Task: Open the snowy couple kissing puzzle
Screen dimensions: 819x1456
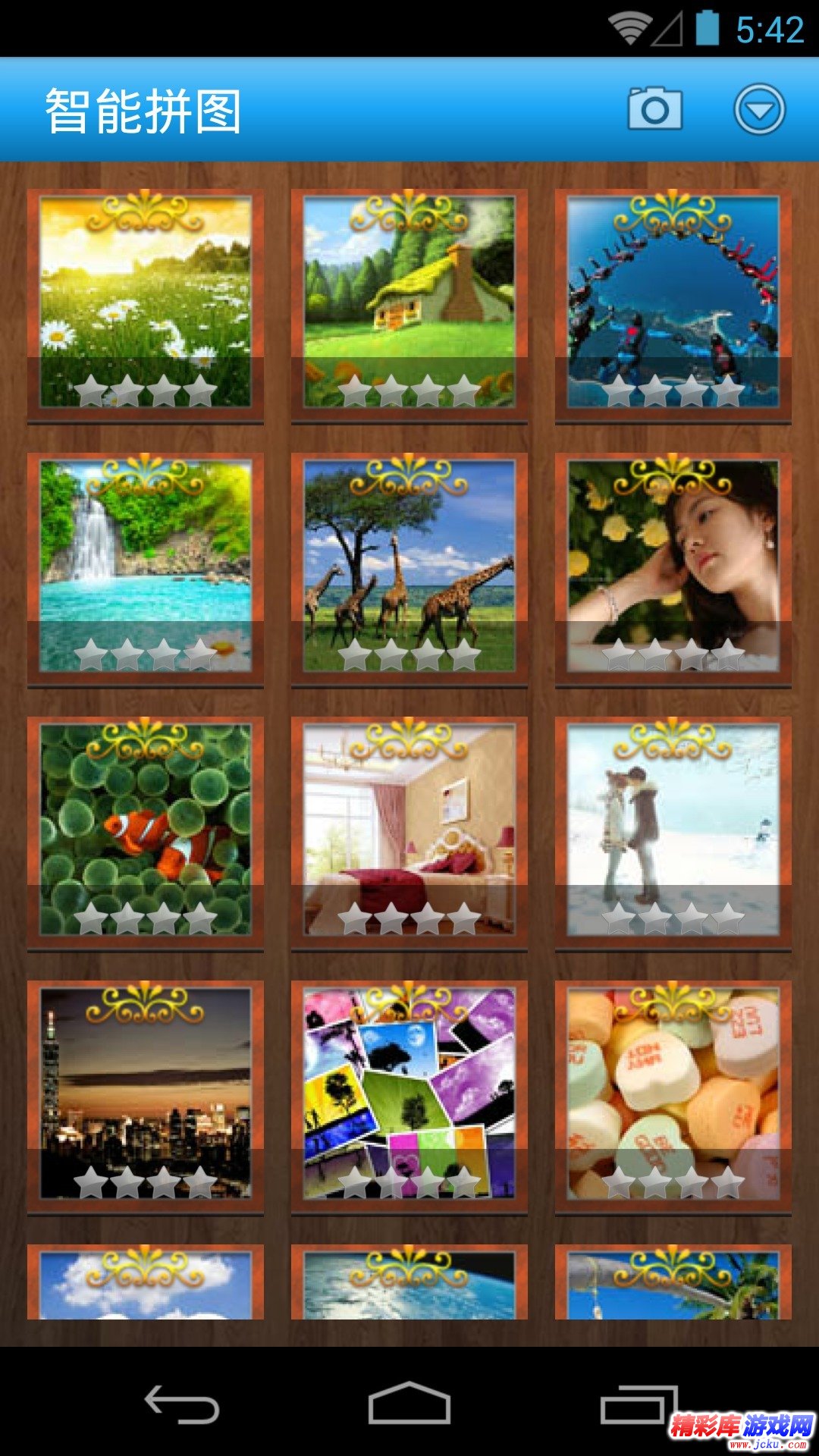Action: [x=673, y=831]
